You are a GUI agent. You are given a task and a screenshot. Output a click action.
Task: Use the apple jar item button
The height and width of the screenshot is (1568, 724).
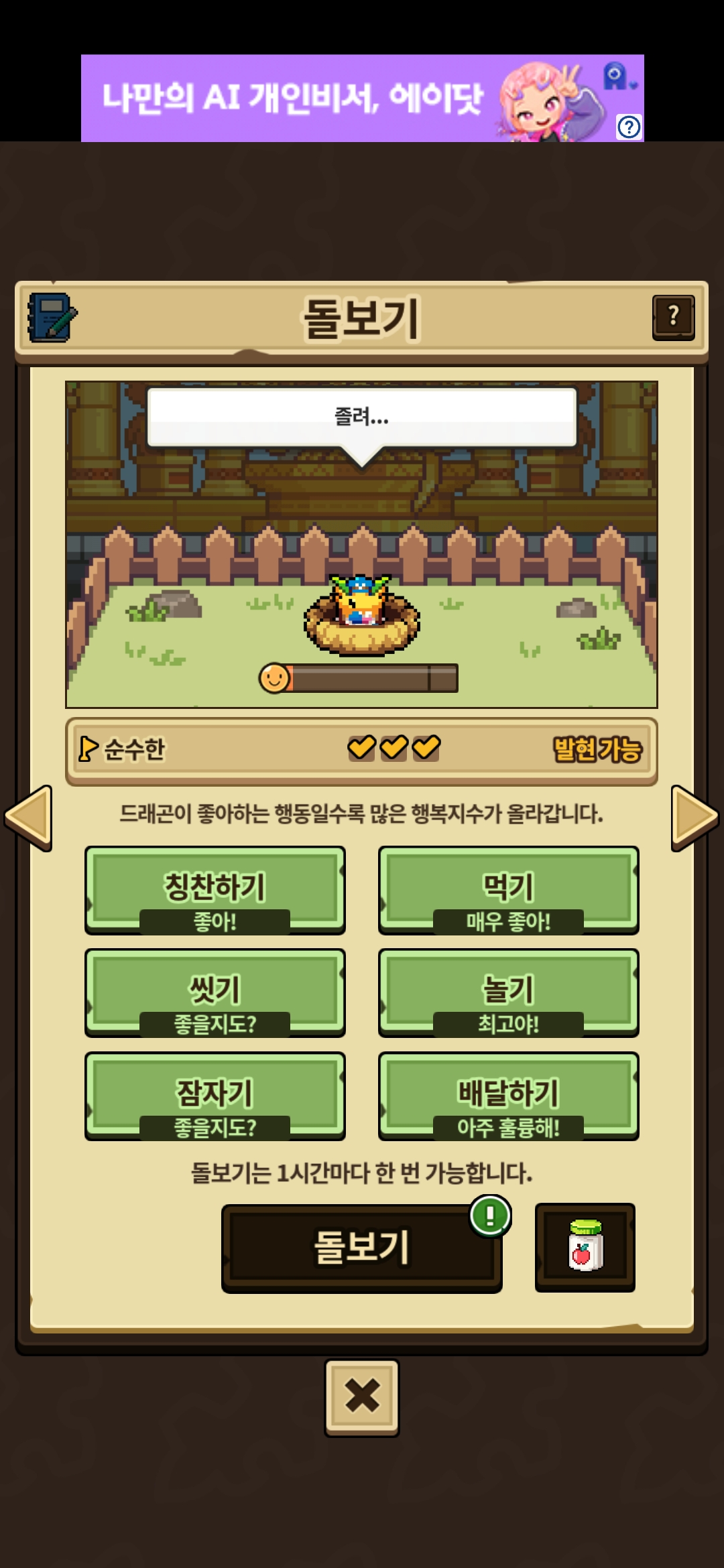pos(585,1247)
